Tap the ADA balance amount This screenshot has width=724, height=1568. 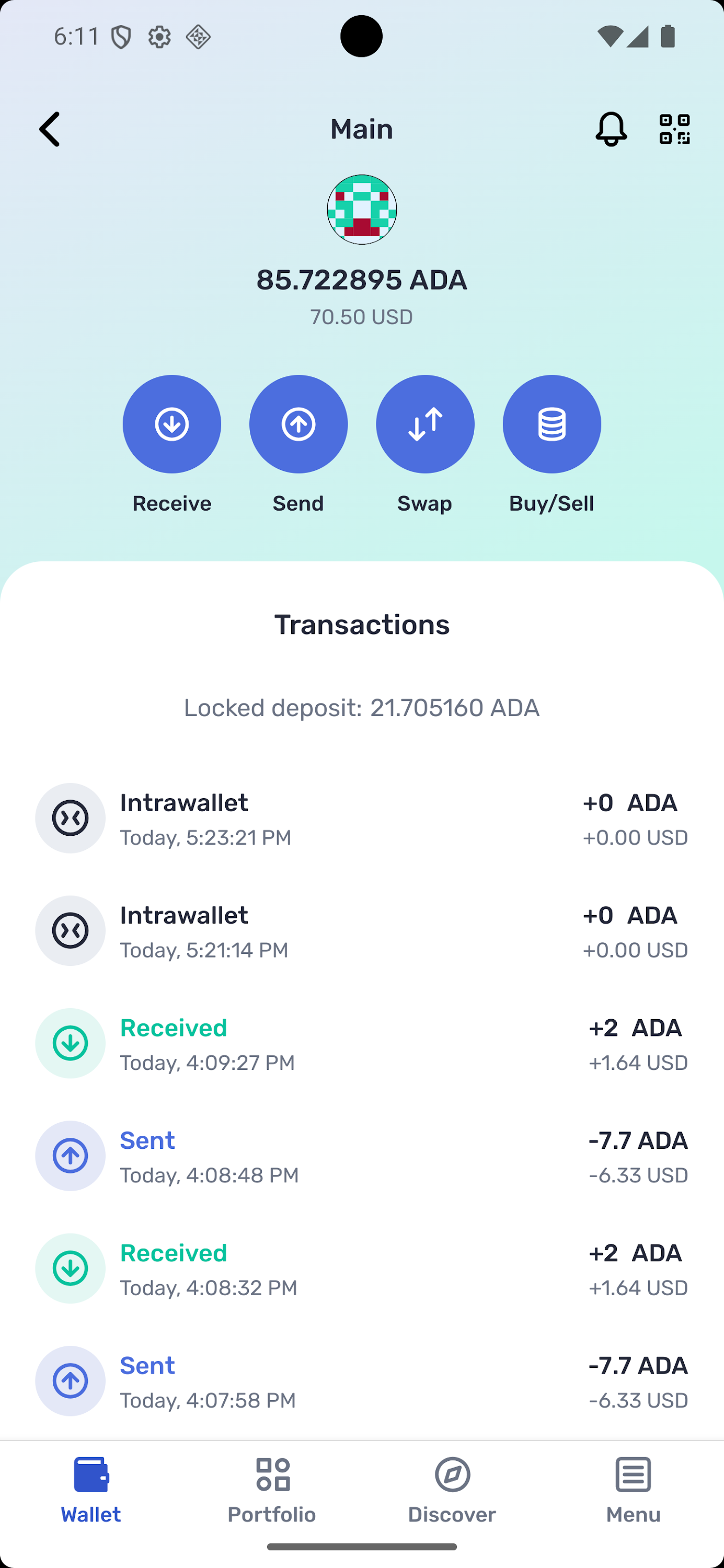coord(362,280)
